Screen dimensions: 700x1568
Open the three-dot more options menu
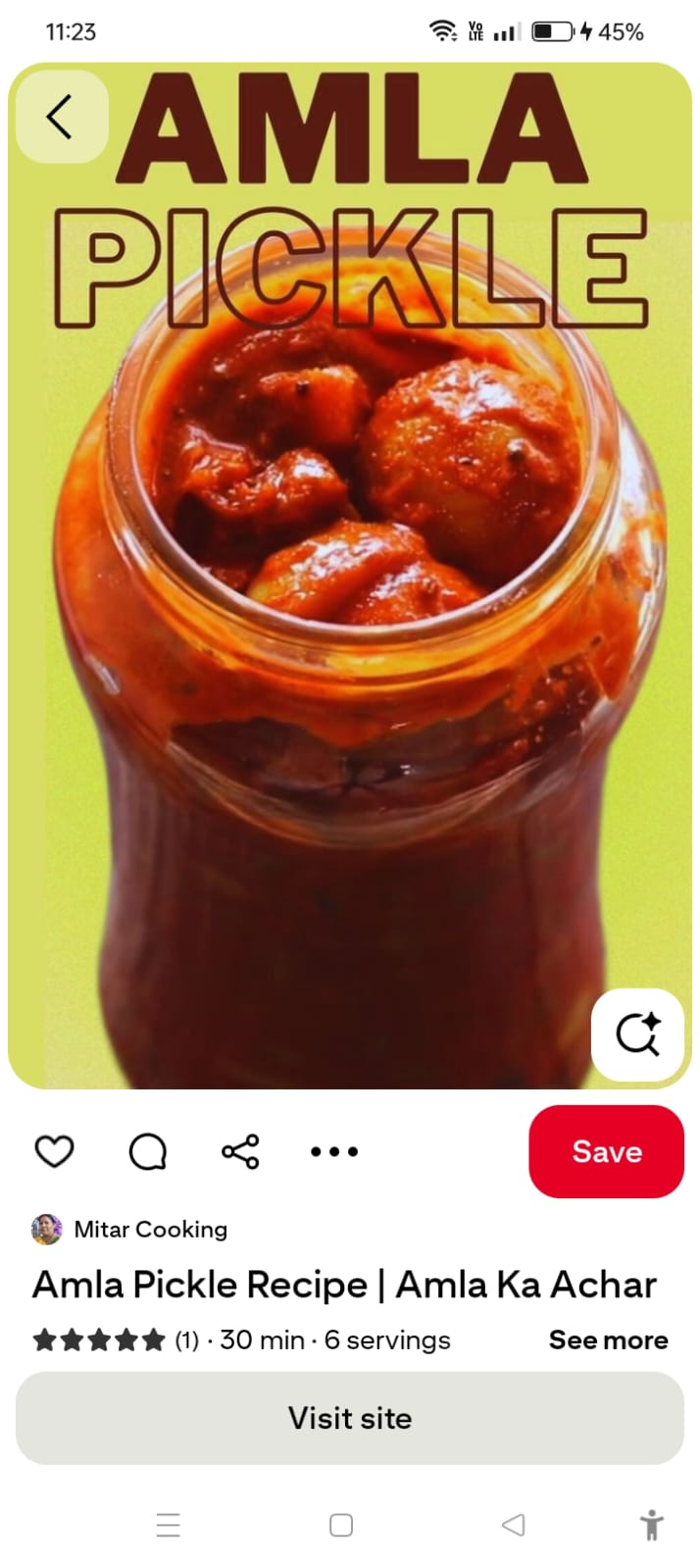[334, 1151]
